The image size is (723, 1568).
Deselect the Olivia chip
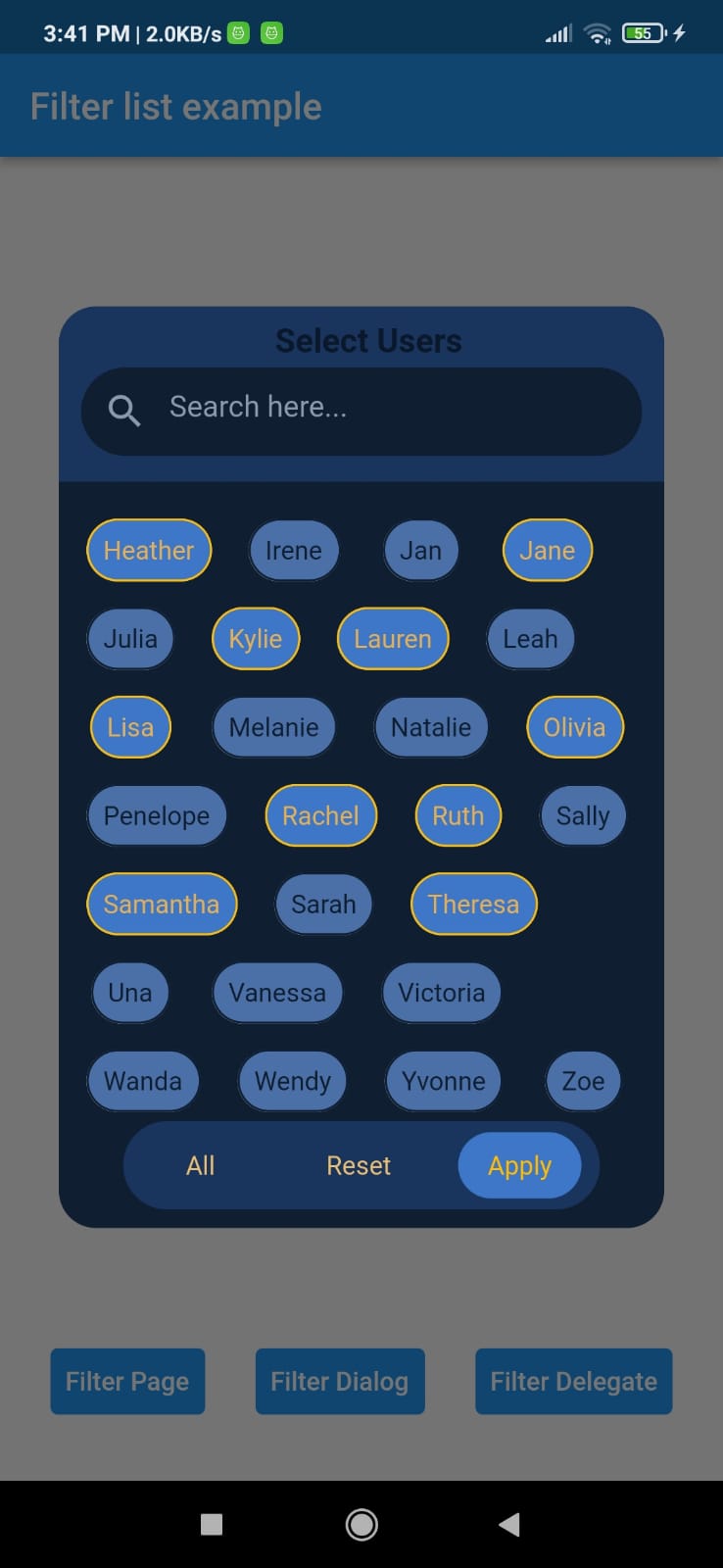point(574,727)
